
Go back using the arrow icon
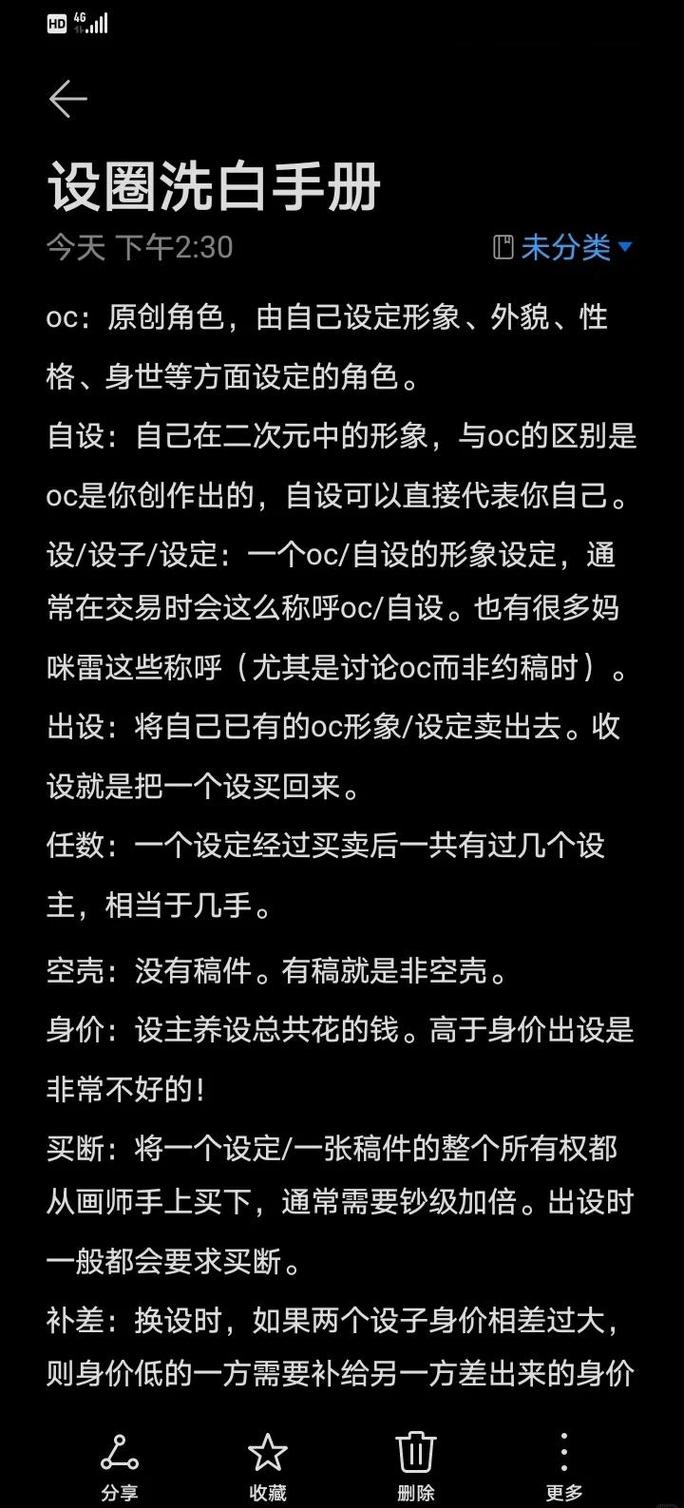(x=68, y=100)
